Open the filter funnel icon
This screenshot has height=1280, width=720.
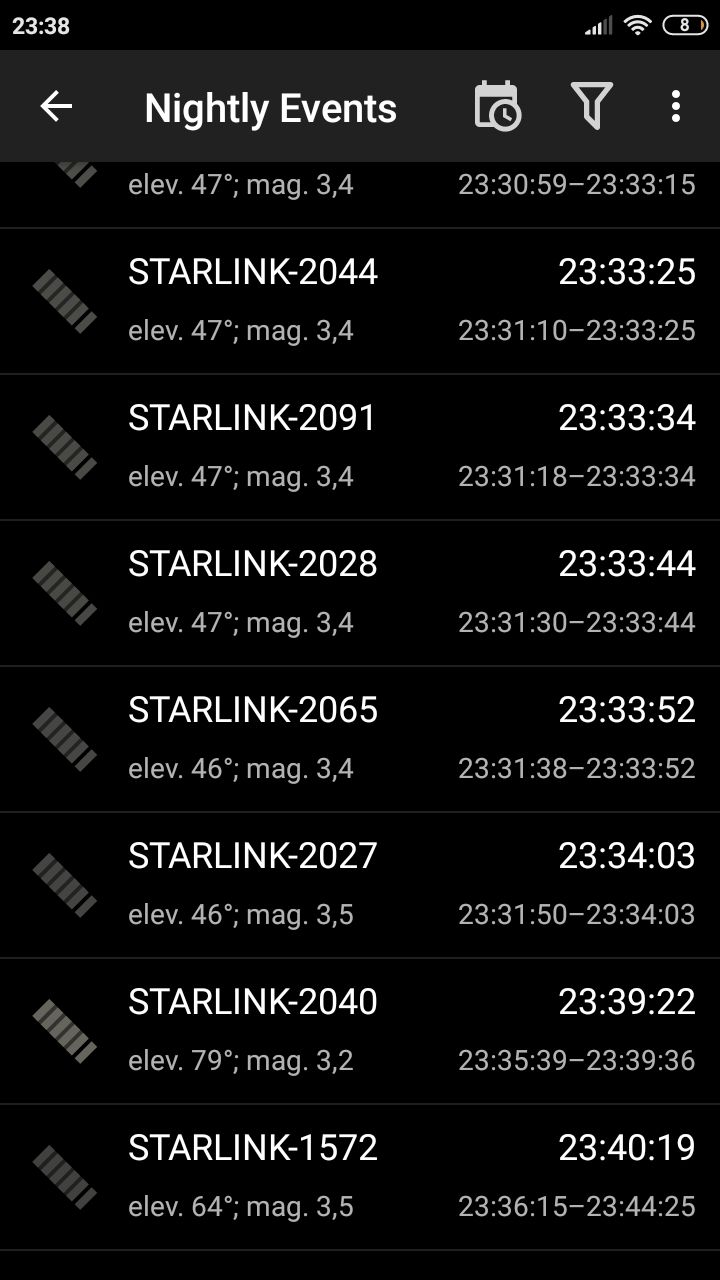pyautogui.click(x=592, y=106)
